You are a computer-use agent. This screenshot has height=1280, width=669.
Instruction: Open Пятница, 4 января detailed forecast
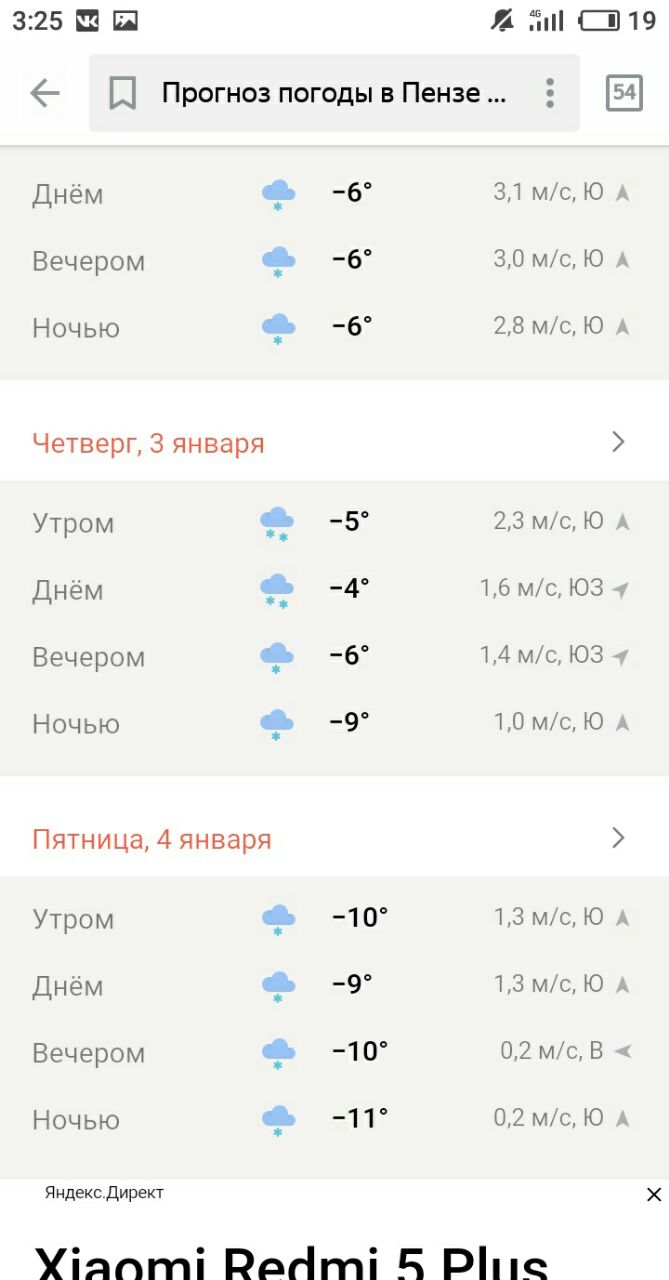(334, 838)
